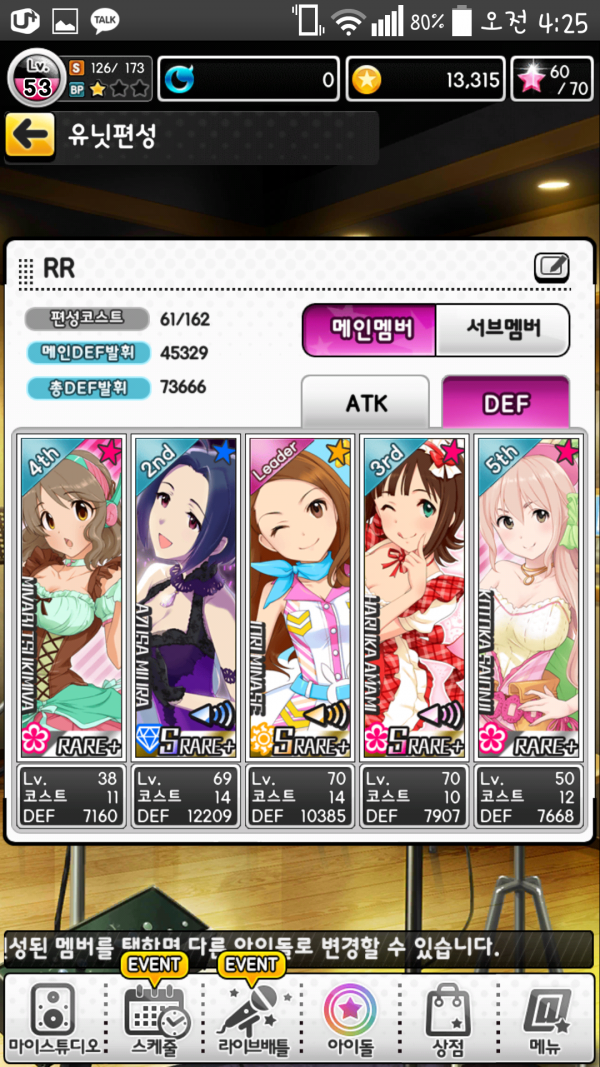Open 마이스튜디오 in the bottom bar
Image resolution: width=600 pixels, height=1067 pixels.
click(x=54, y=1019)
